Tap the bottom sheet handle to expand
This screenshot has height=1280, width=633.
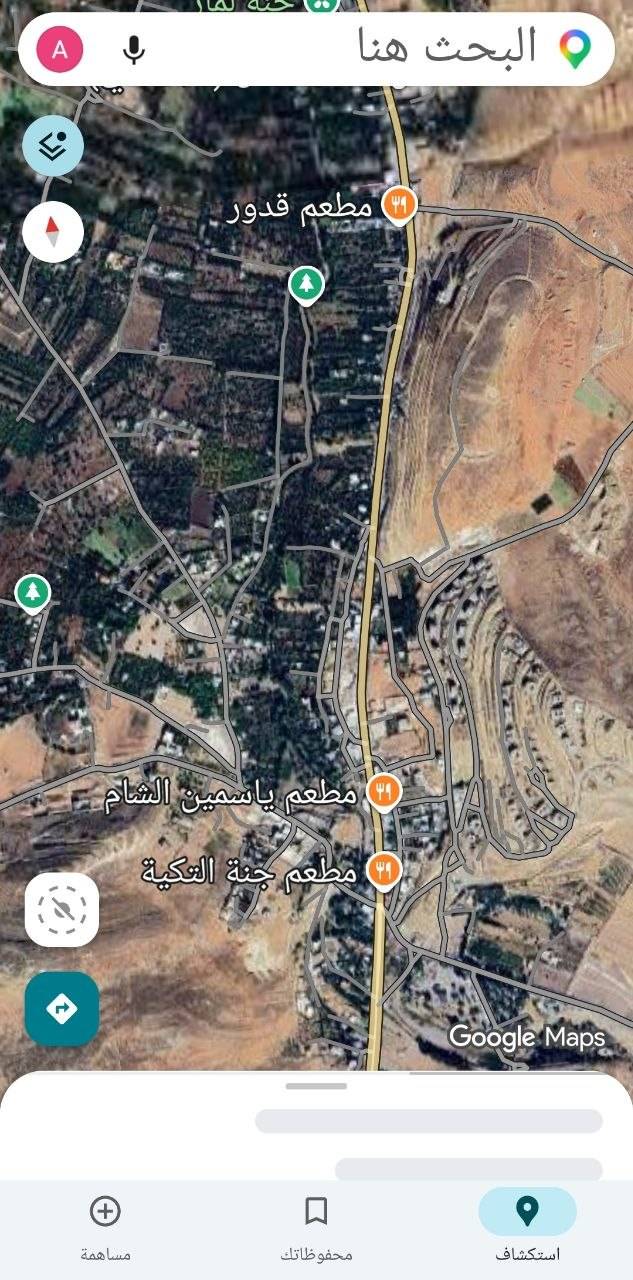click(316, 1086)
